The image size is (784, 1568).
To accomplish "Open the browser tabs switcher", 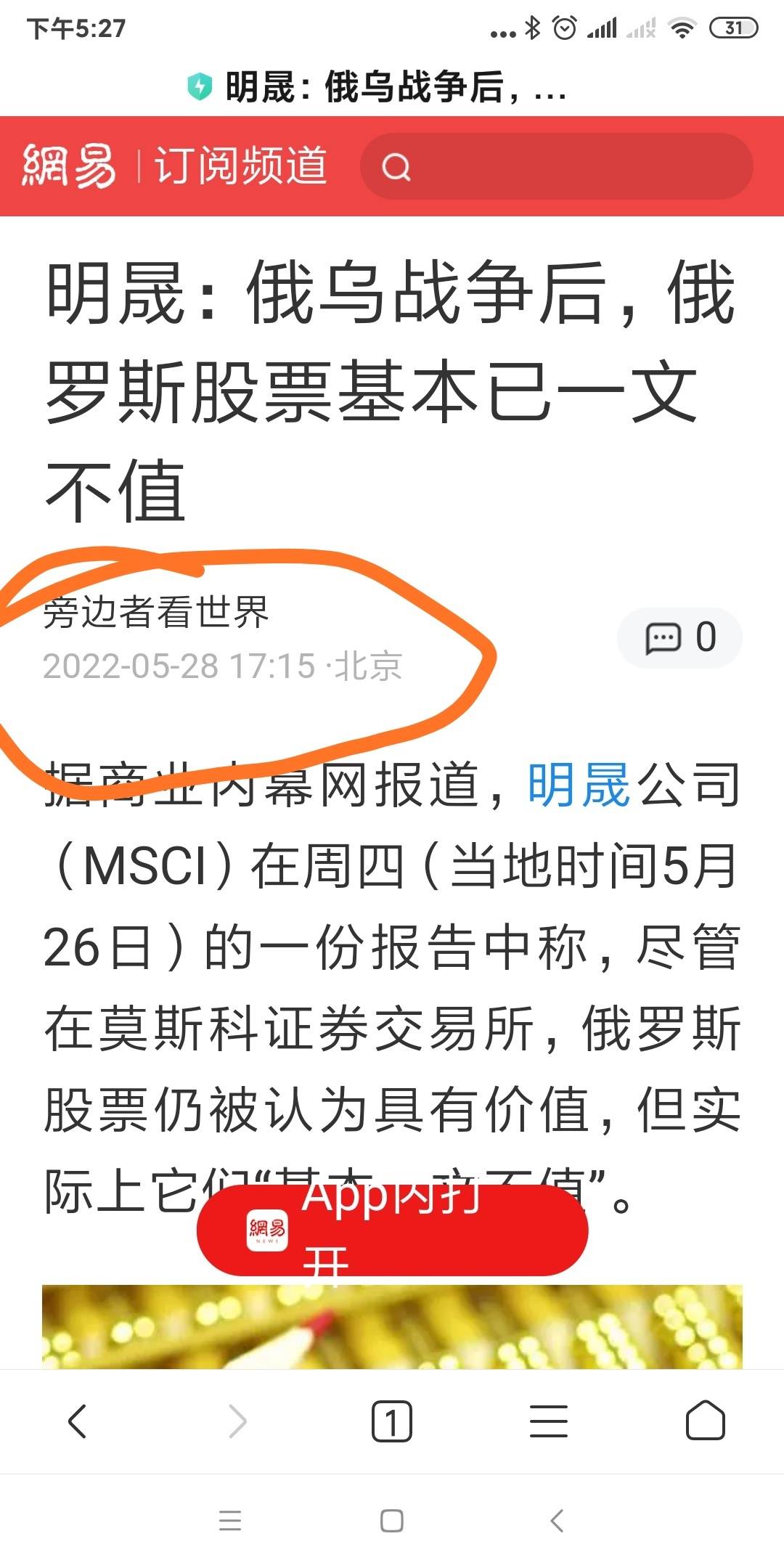I will (x=391, y=1421).
